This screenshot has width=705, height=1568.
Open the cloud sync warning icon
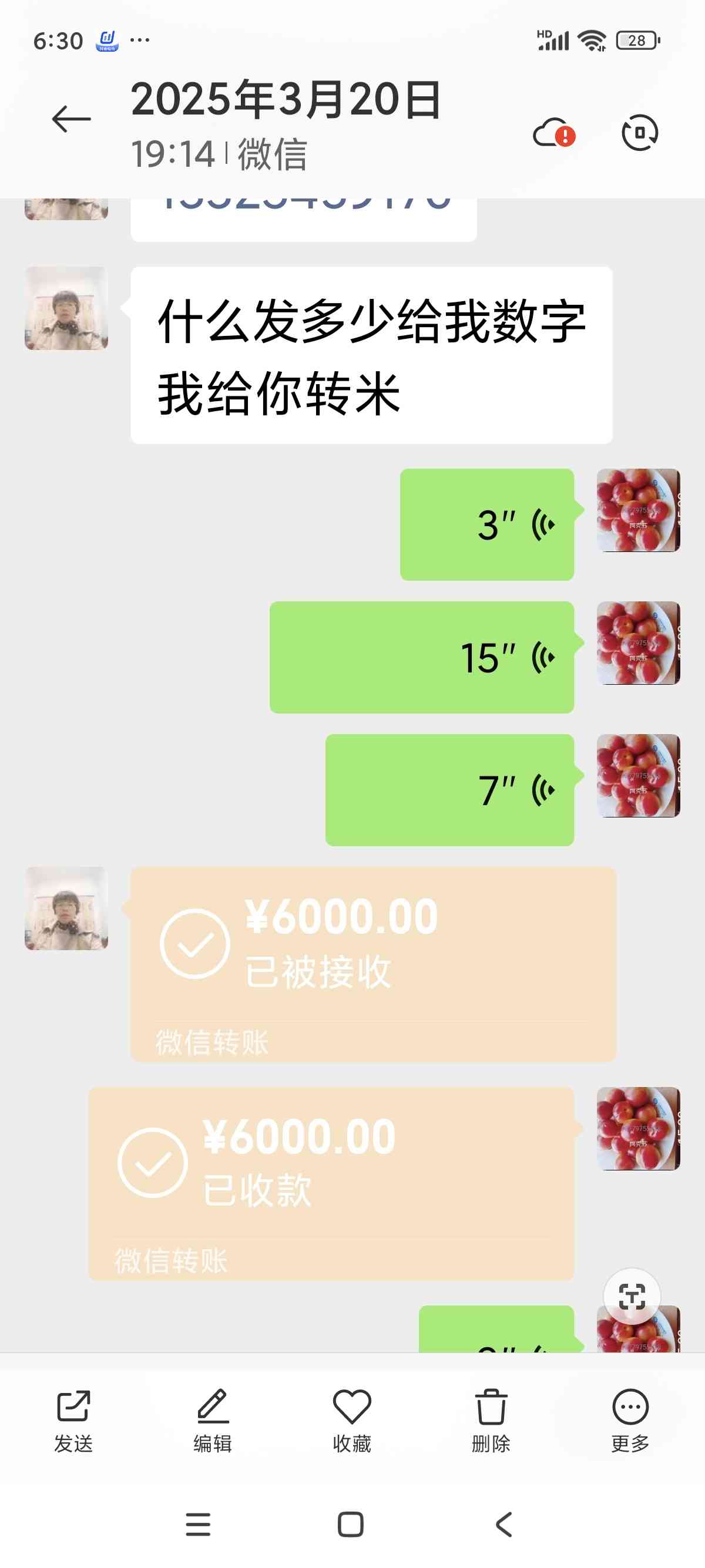(x=554, y=133)
